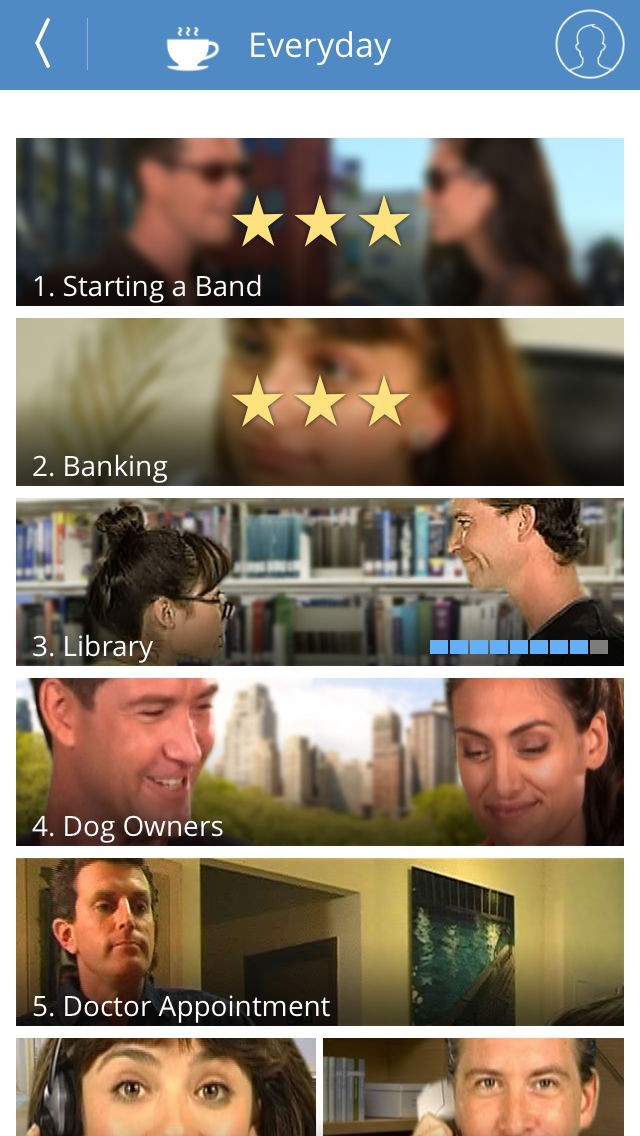Open the Starting a Band lesson
The width and height of the screenshot is (640, 1136).
pos(320,222)
